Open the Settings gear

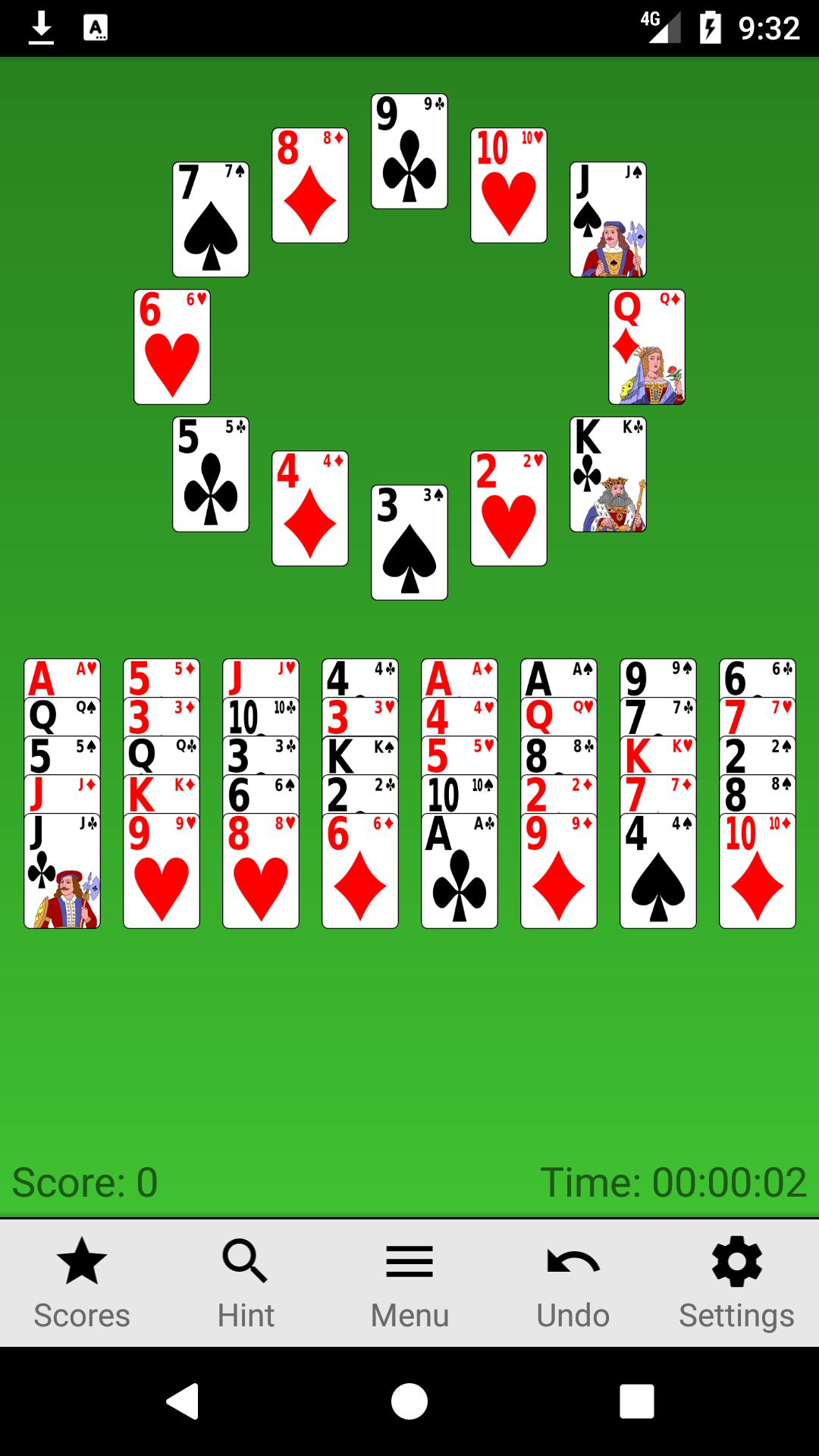pyautogui.click(x=736, y=1283)
